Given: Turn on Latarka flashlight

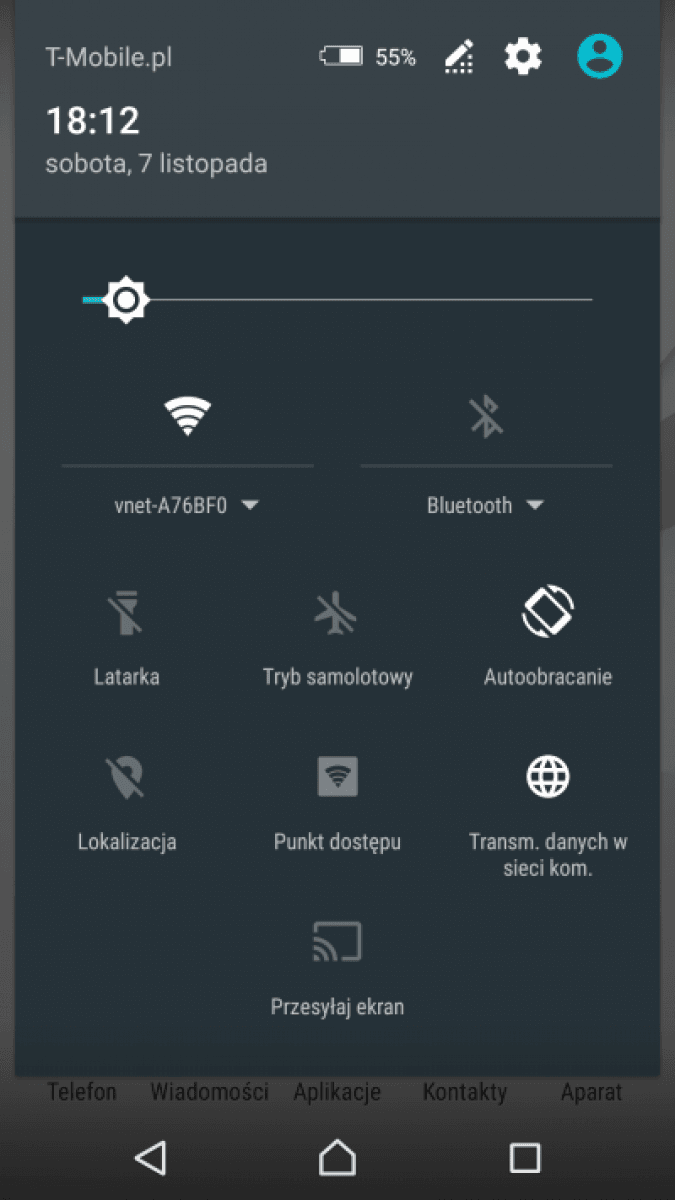Looking at the screenshot, I should coord(126,615).
